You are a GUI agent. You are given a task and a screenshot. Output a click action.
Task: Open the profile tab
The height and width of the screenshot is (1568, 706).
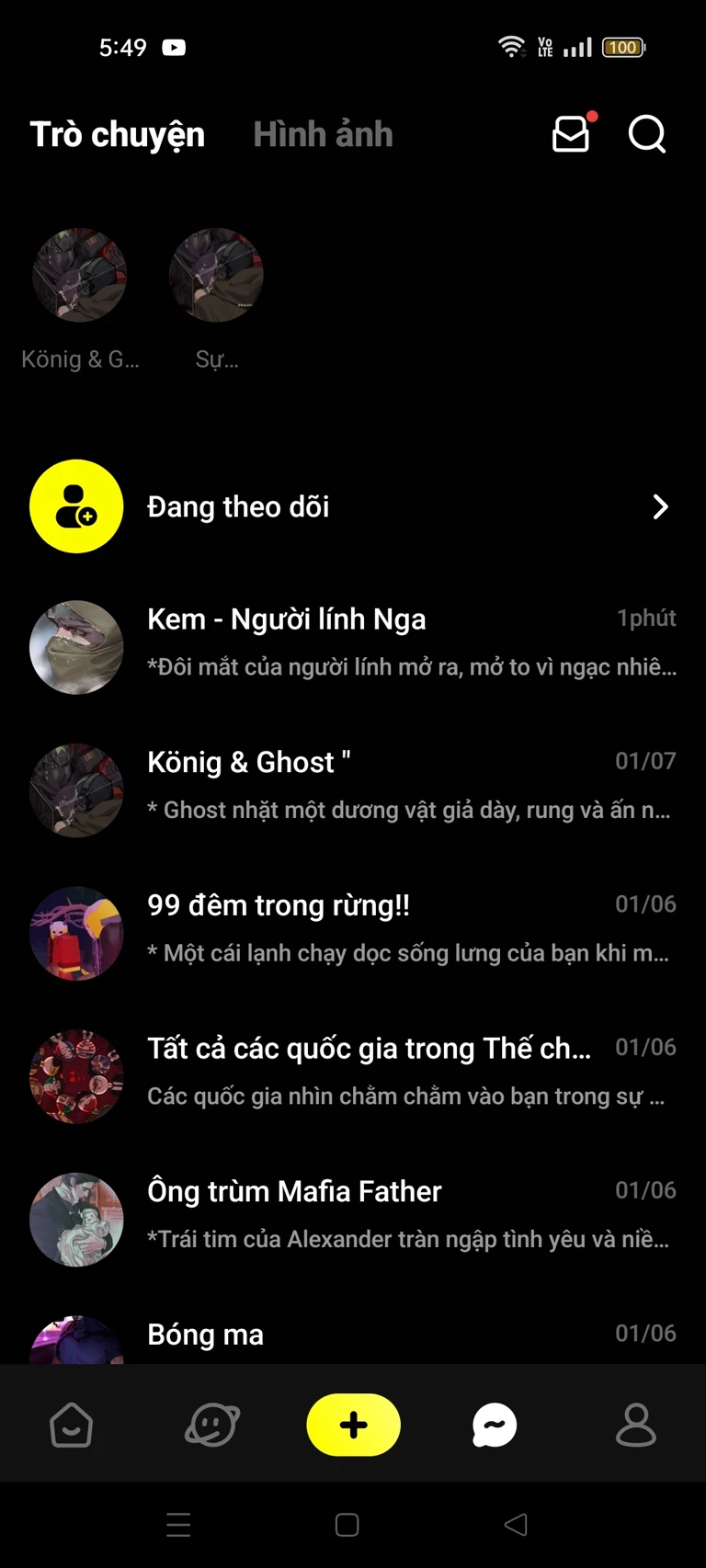coord(635,1426)
